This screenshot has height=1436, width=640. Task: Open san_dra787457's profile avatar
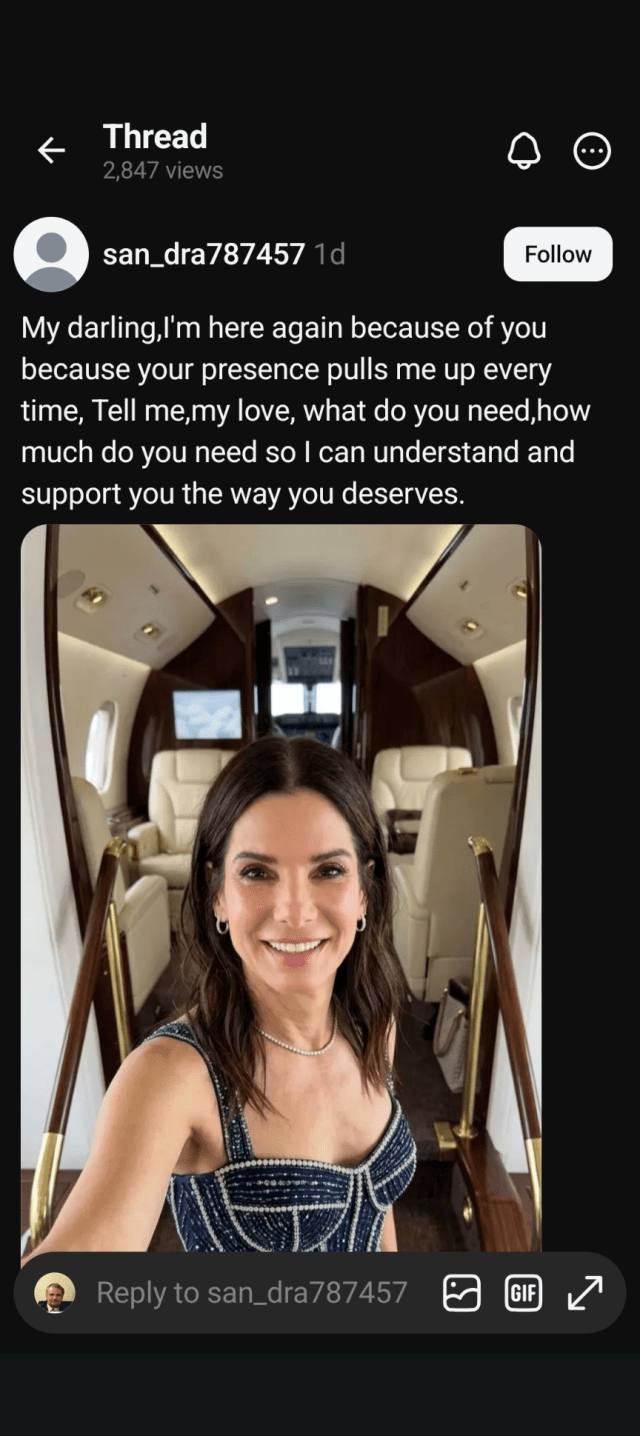[51, 254]
